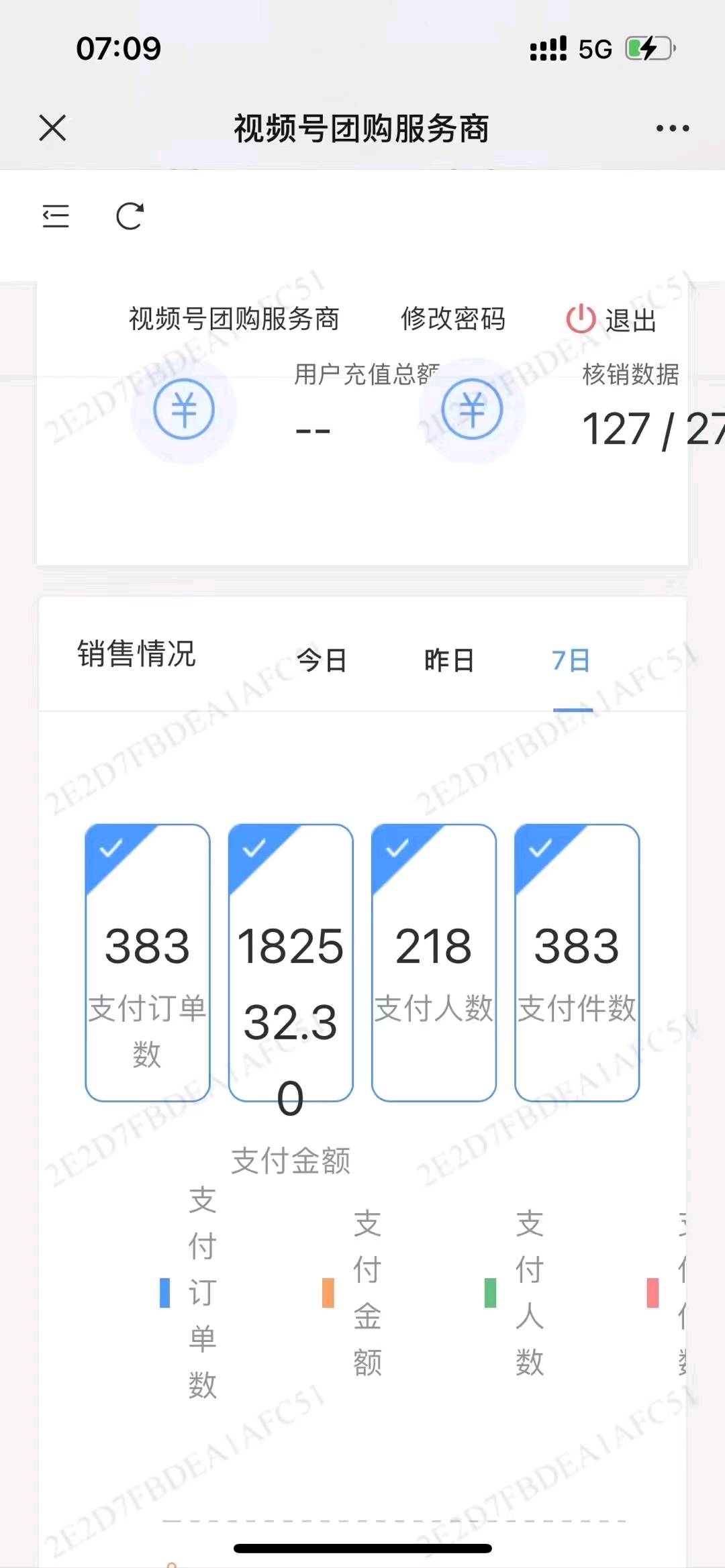725x1568 pixels.
Task: Close the mini program with X
Action: tap(52, 127)
